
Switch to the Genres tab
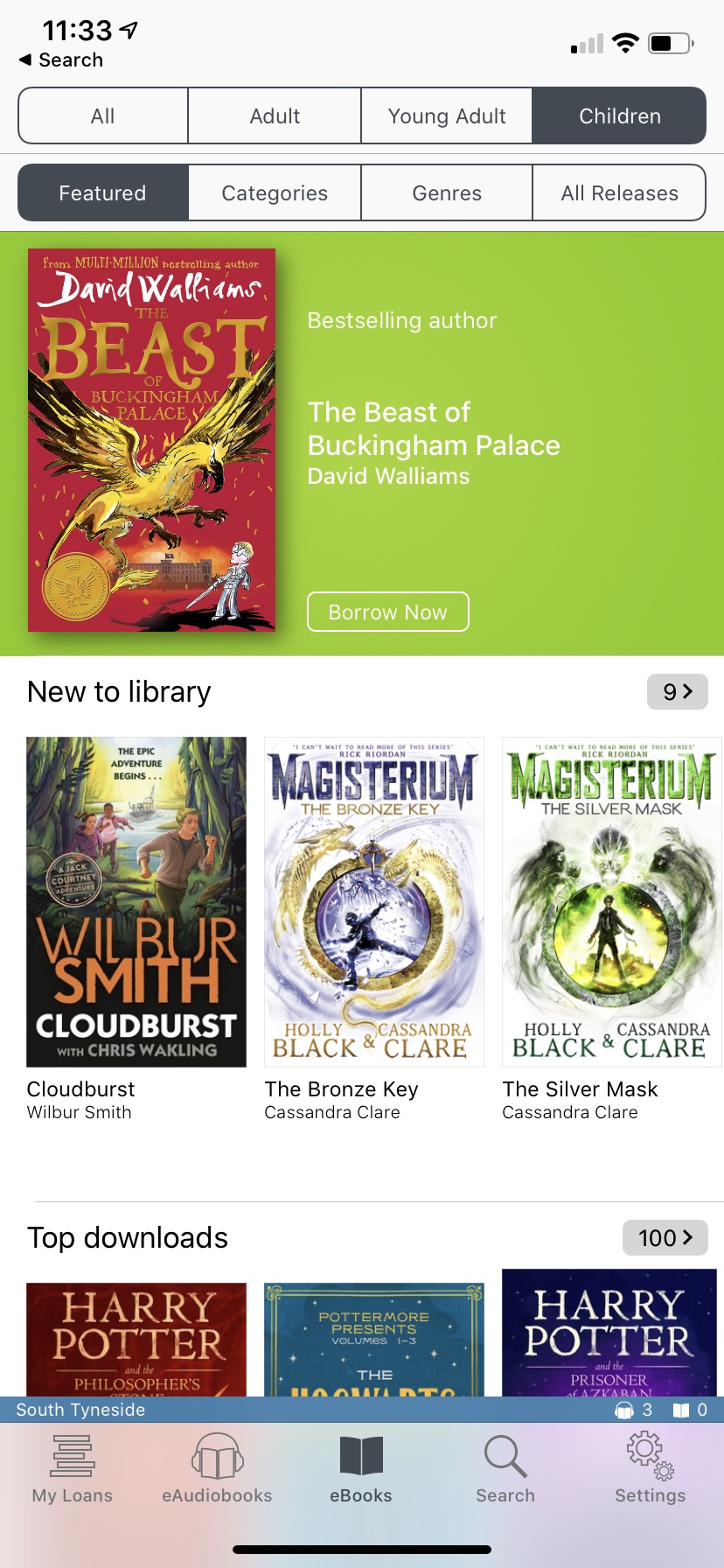[447, 192]
